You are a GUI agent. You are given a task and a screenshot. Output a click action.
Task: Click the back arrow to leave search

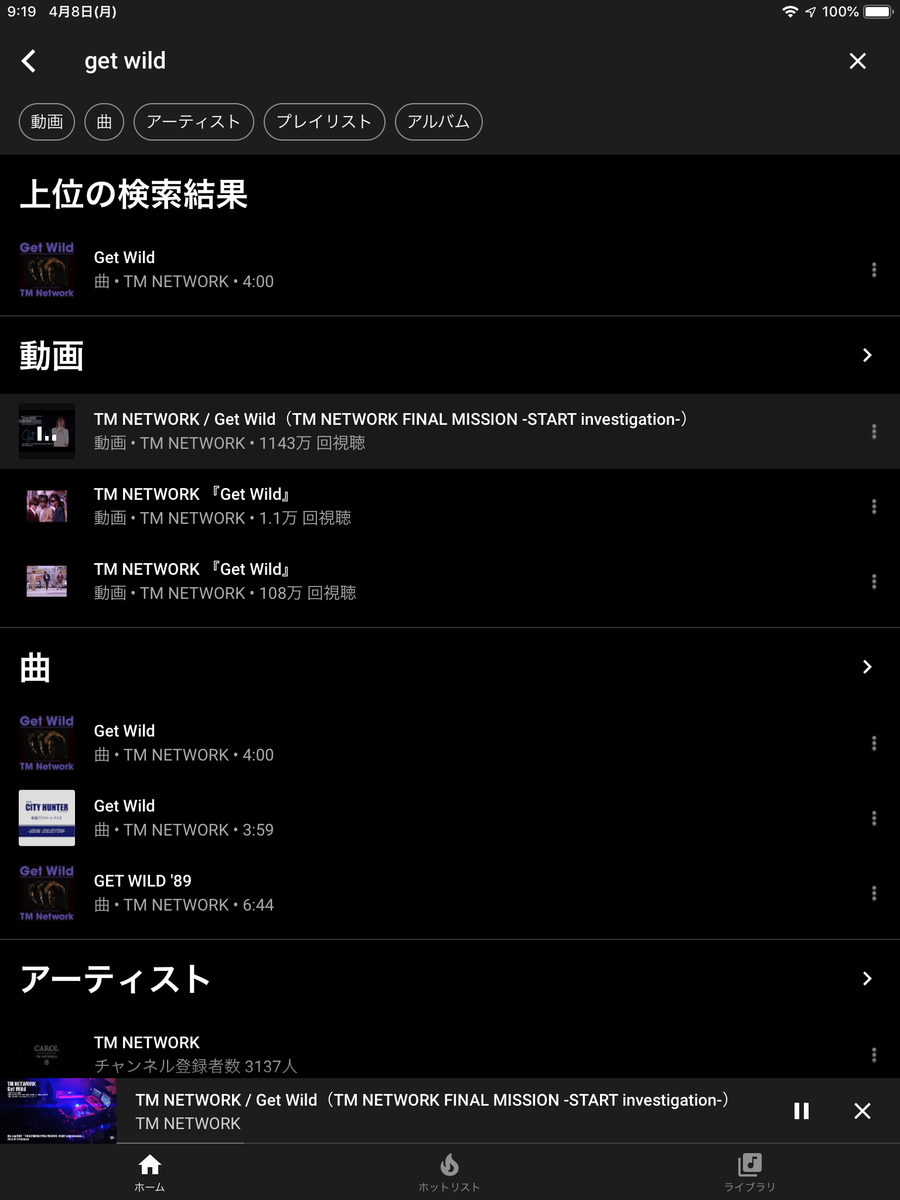tap(30, 61)
